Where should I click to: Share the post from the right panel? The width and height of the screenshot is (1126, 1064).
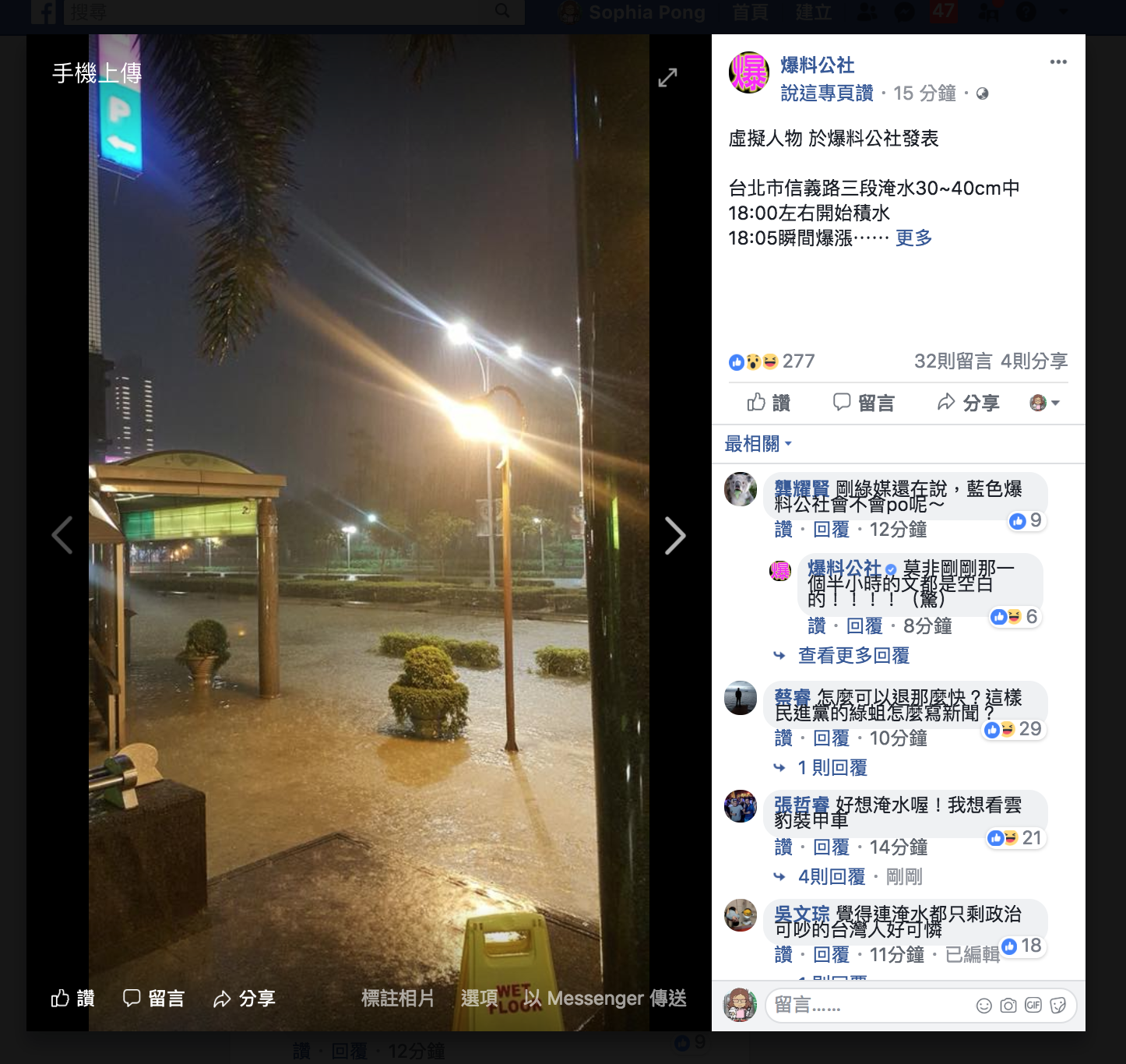(968, 403)
